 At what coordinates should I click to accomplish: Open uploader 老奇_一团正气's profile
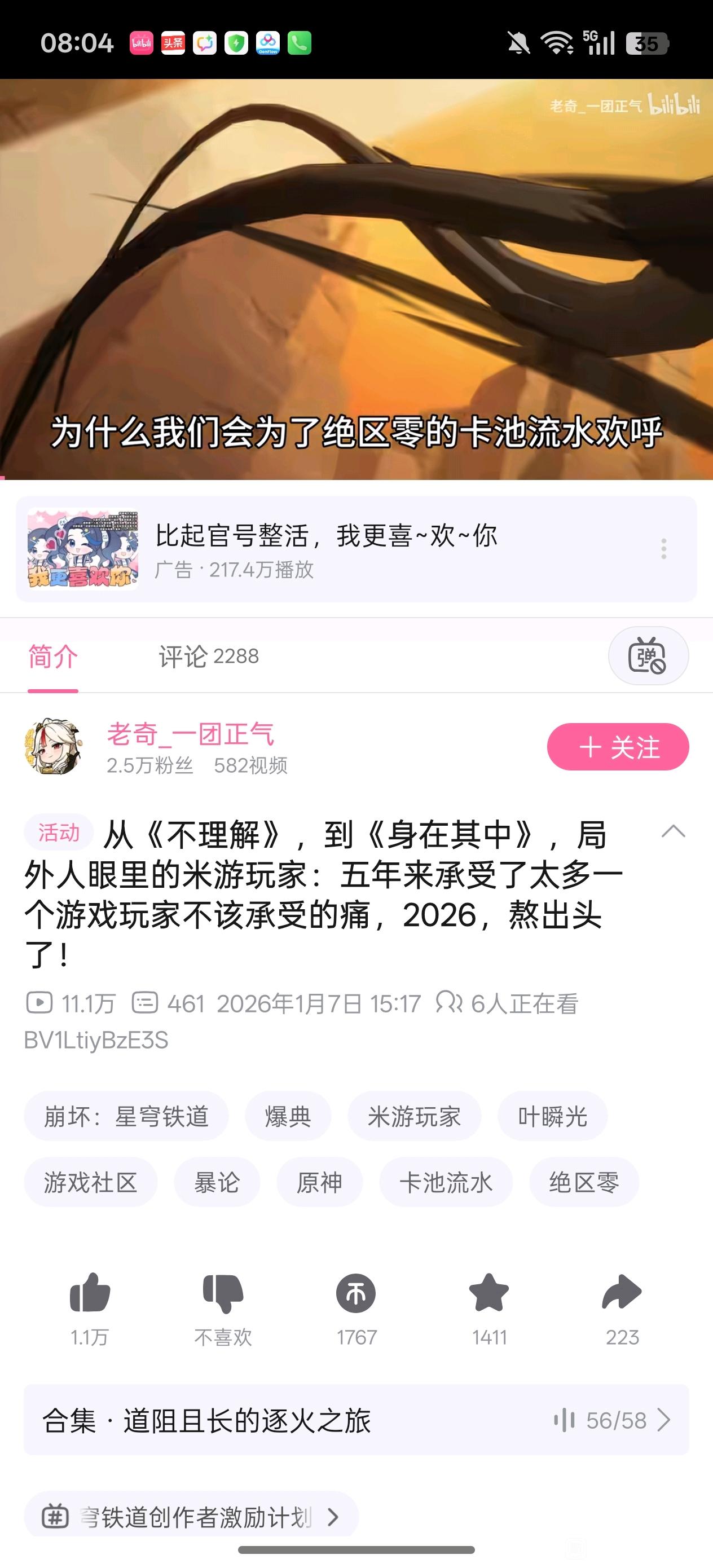pos(190,734)
